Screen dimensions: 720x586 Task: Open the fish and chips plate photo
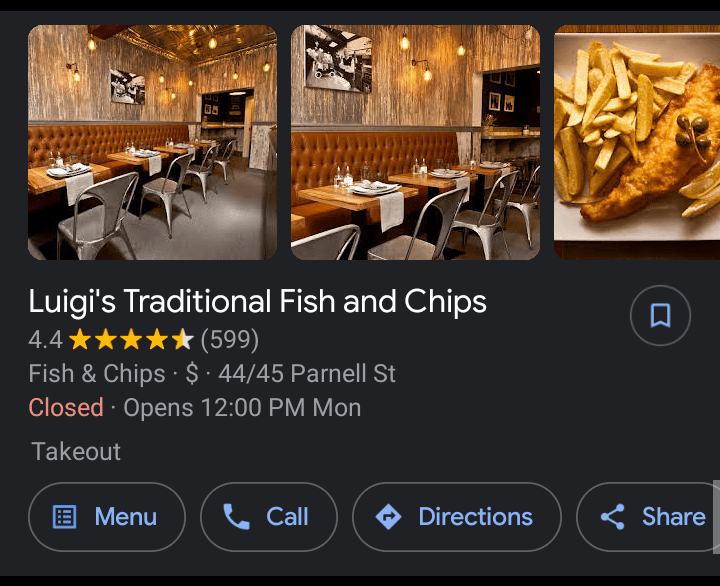click(637, 142)
